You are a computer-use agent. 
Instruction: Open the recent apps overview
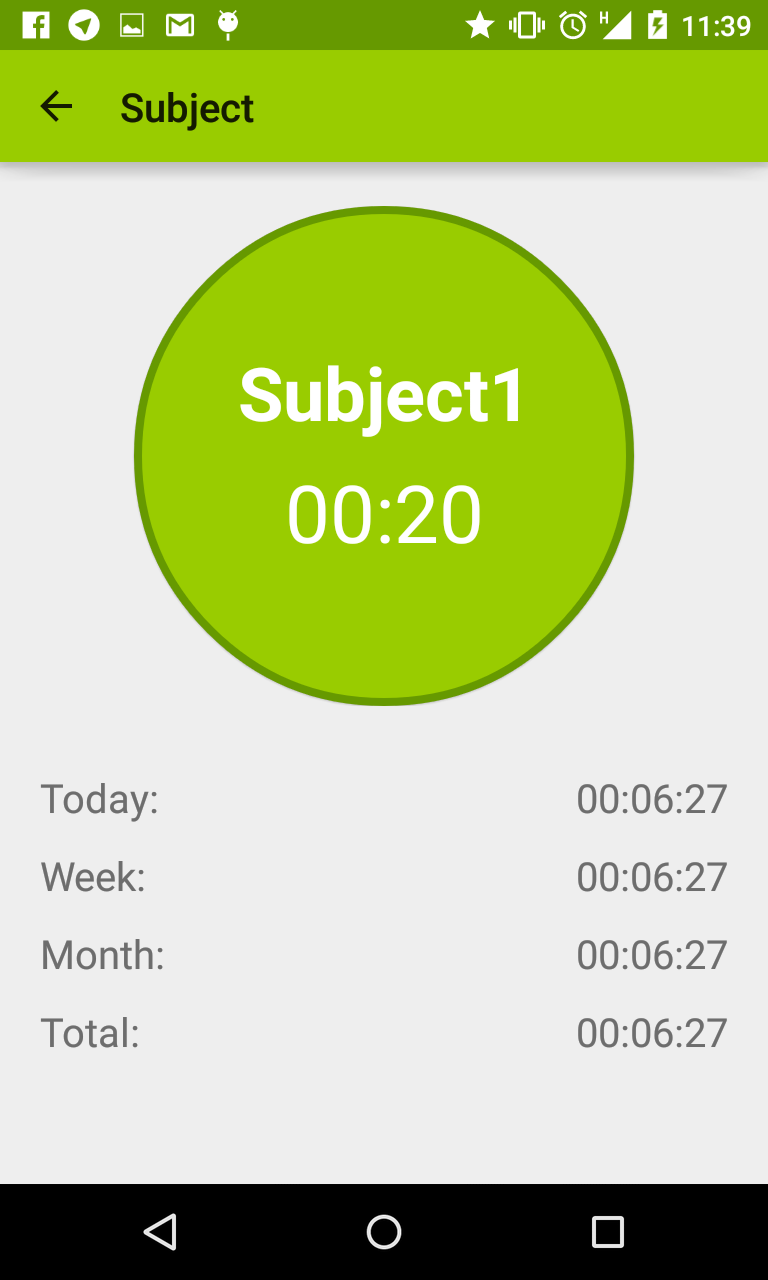coord(607,1232)
